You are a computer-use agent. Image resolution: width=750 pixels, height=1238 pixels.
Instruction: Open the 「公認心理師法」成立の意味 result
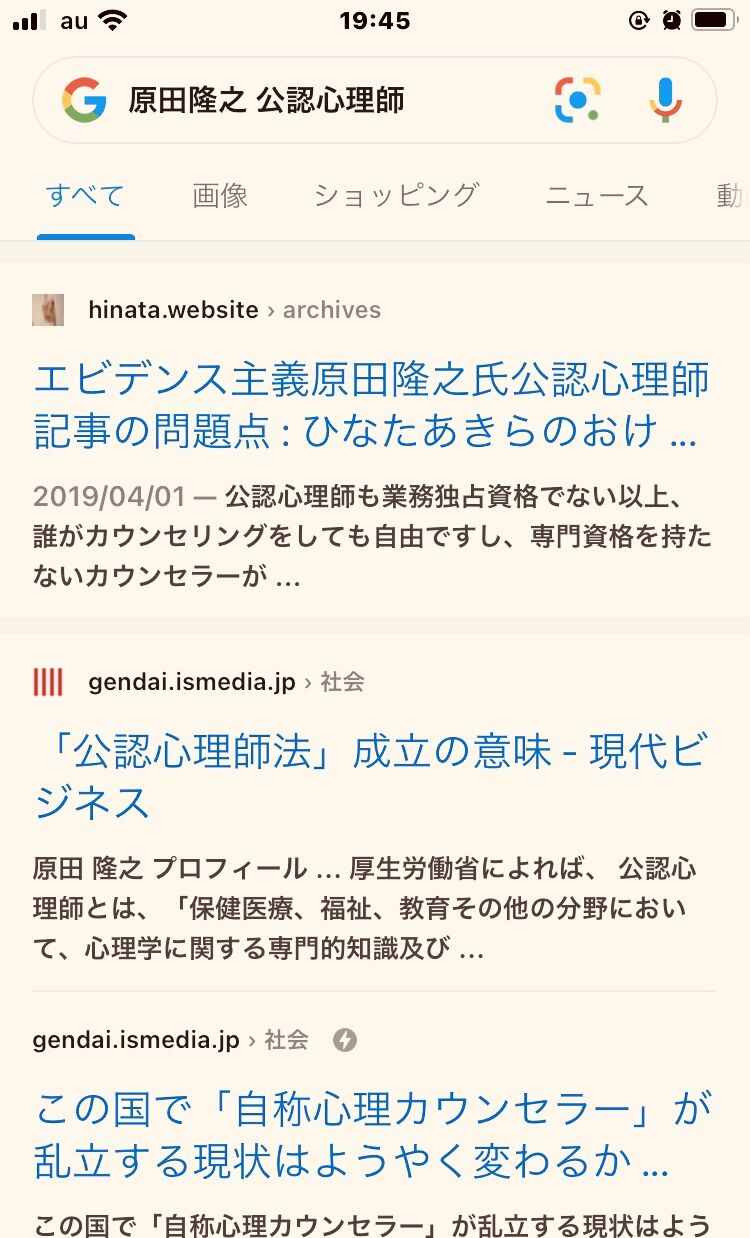373,777
